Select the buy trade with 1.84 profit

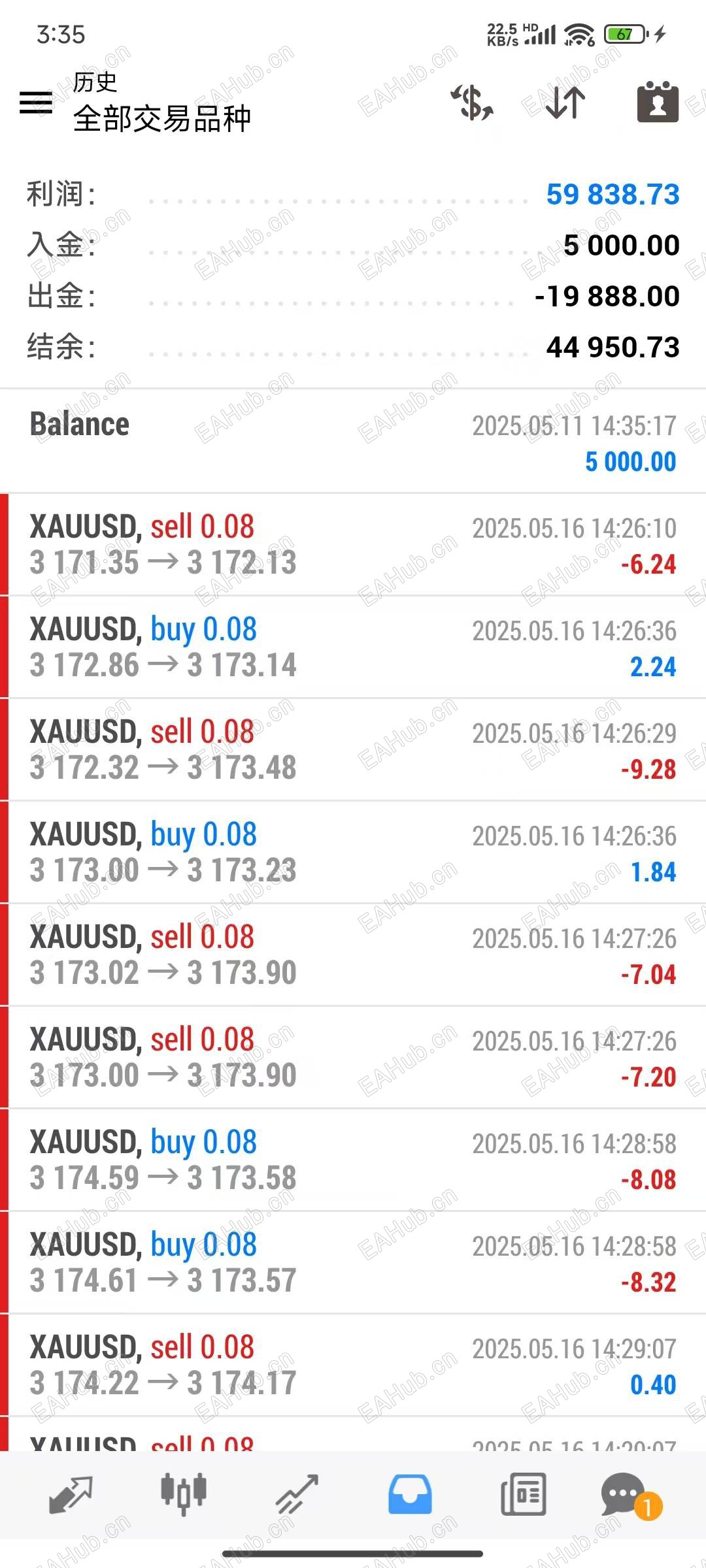[353, 852]
